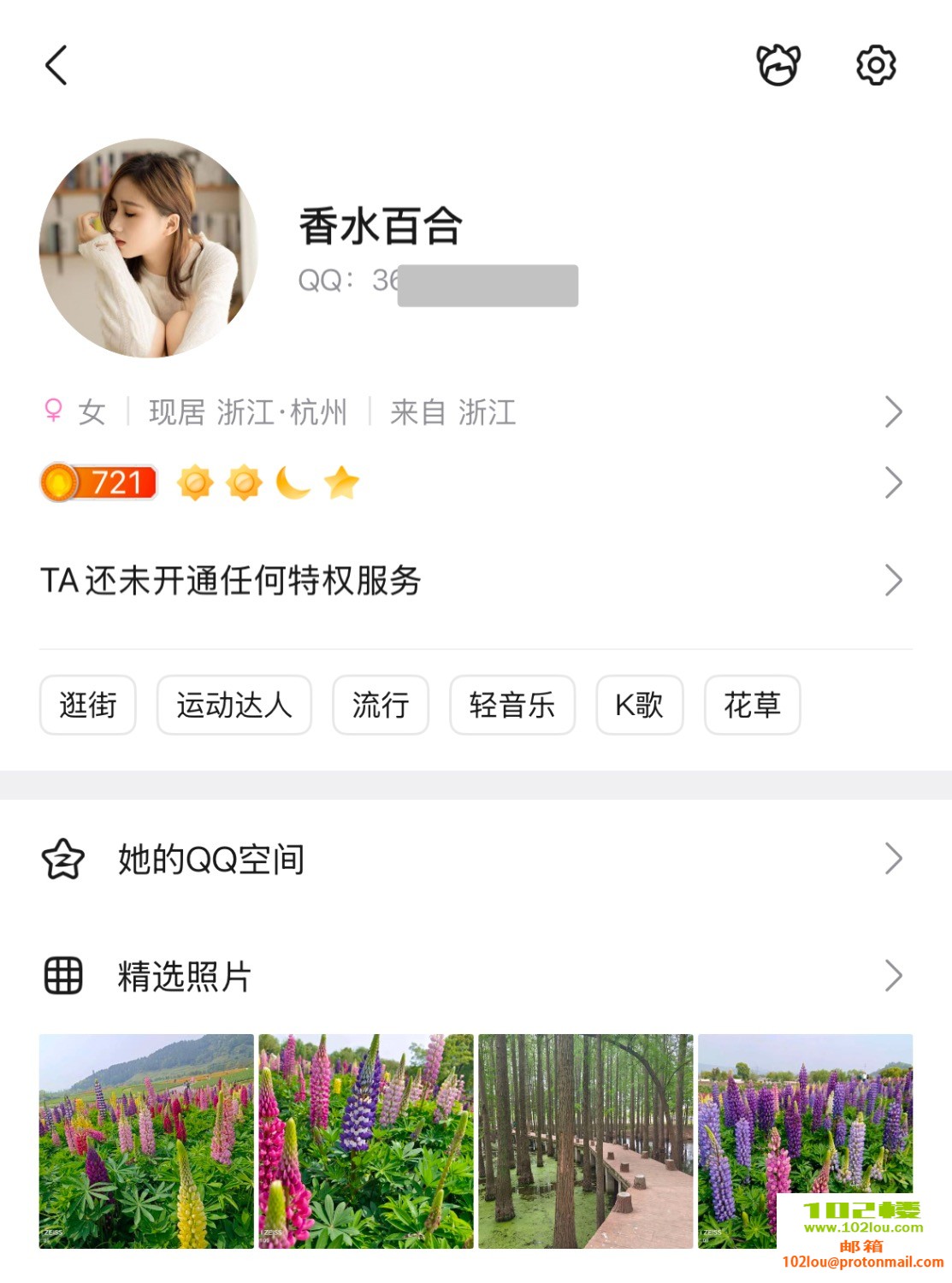Open 她的QQ空间
The width and height of the screenshot is (952, 1283).
coord(470,859)
